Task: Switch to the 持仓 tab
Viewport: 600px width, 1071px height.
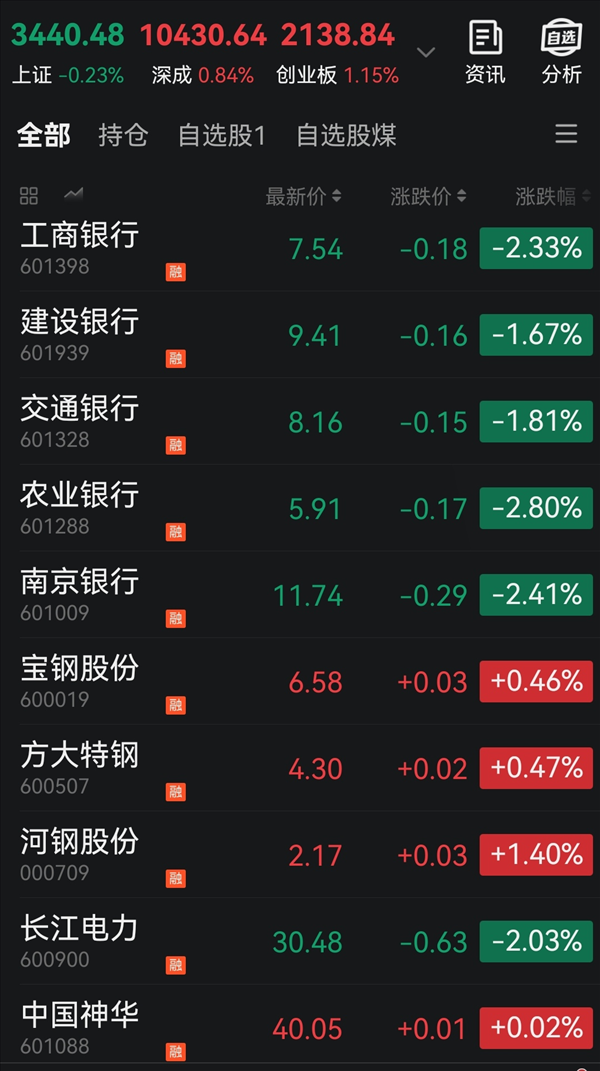Action: pyautogui.click(x=123, y=135)
